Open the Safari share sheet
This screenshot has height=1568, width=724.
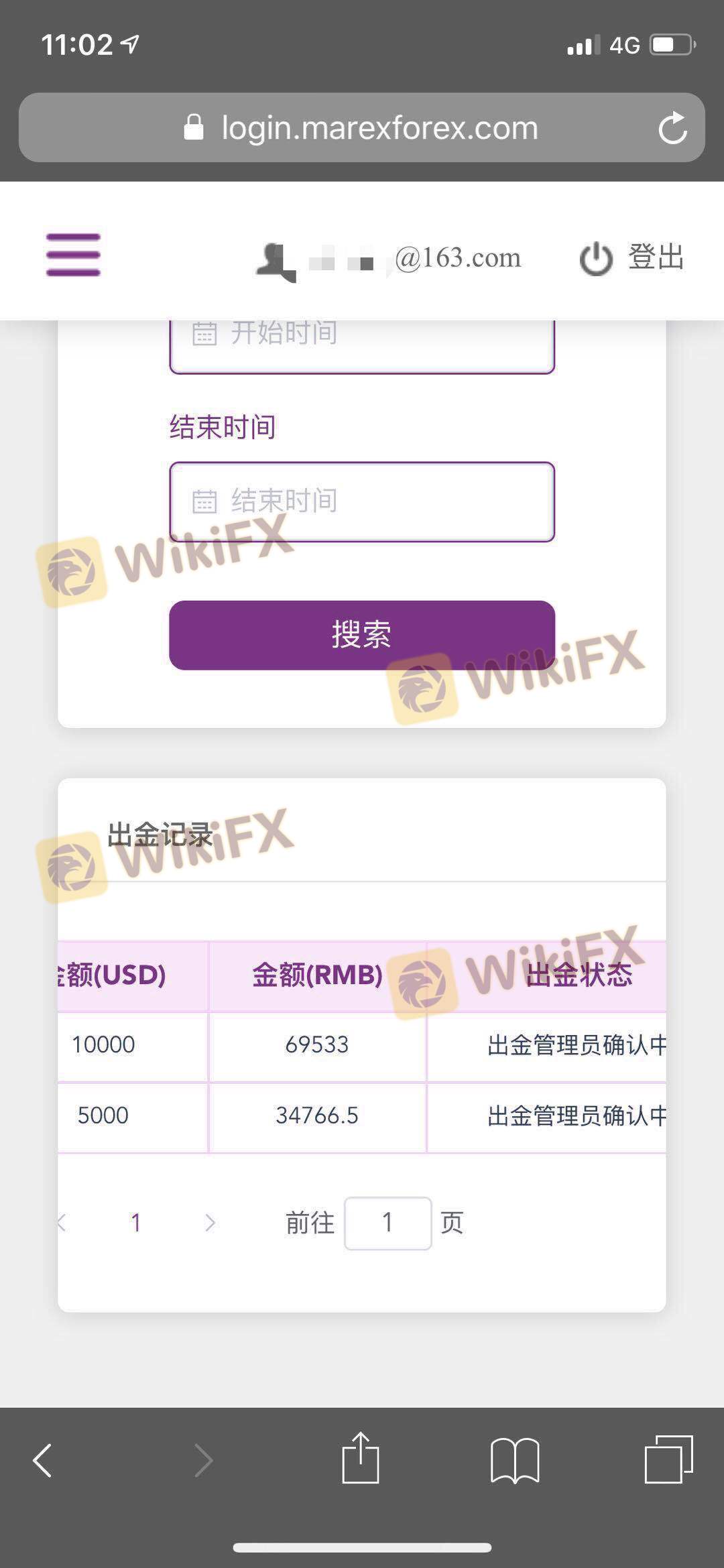pos(361,1458)
